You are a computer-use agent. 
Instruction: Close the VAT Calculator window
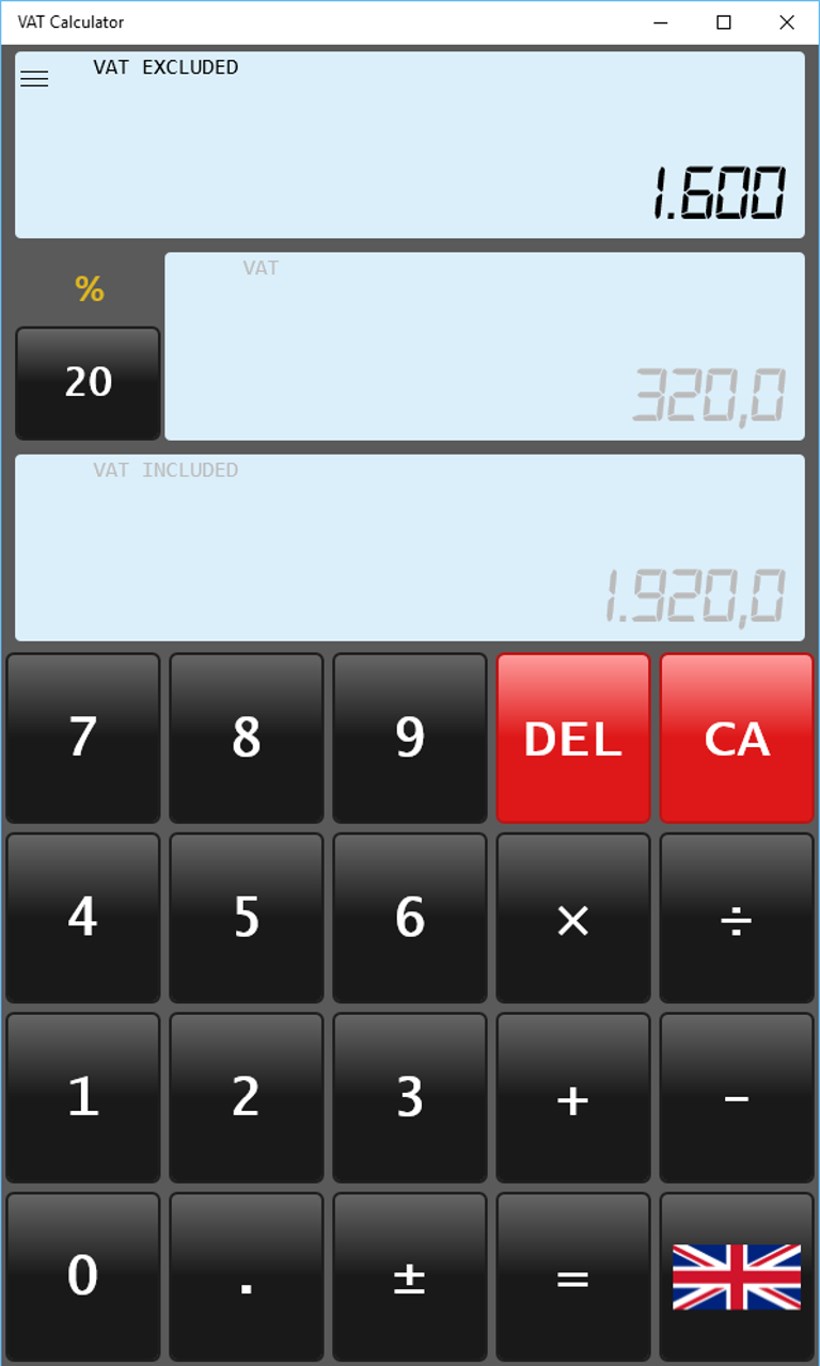click(786, 22)
